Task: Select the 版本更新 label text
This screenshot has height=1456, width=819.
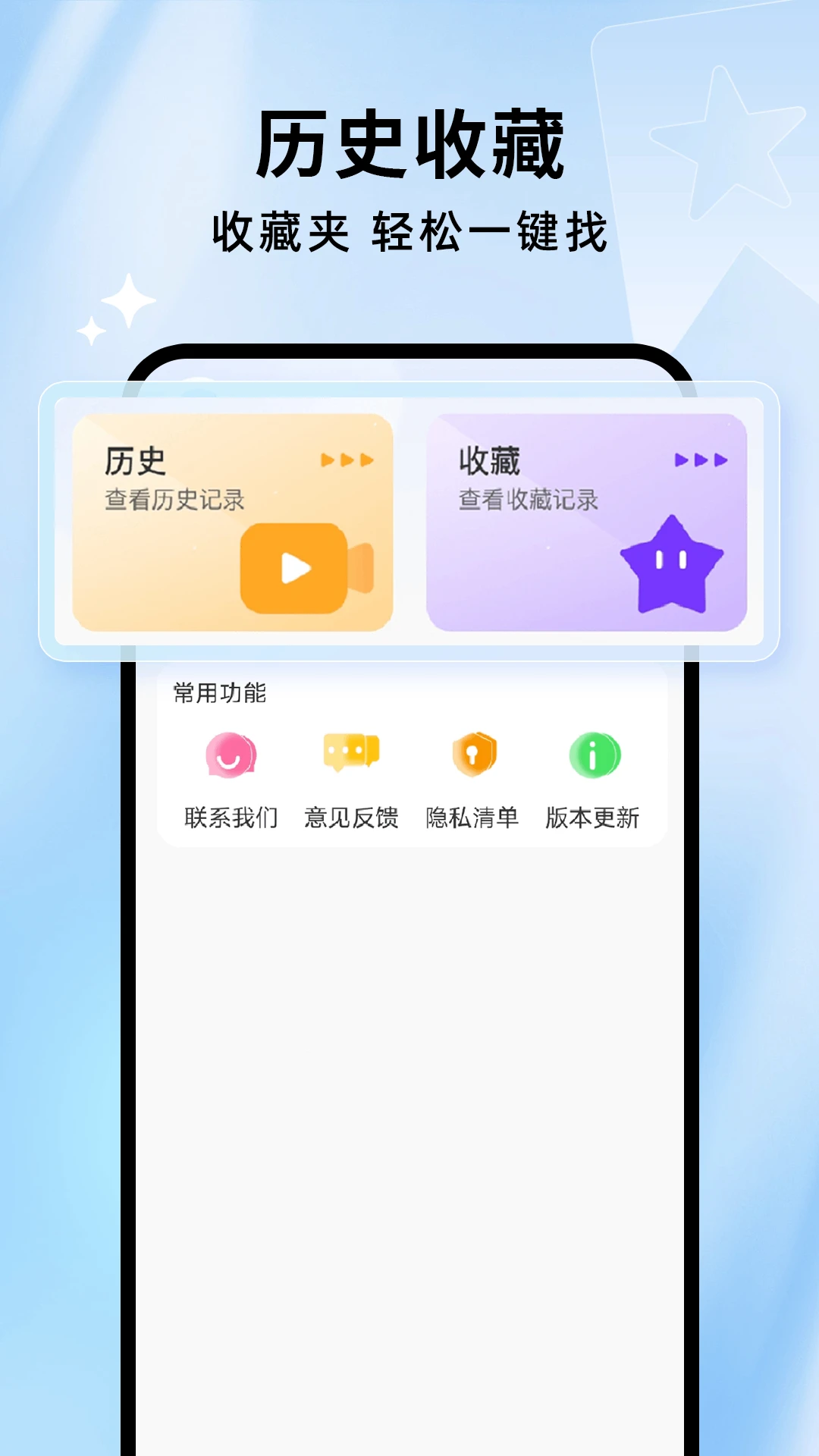Action: click(592, 819)
